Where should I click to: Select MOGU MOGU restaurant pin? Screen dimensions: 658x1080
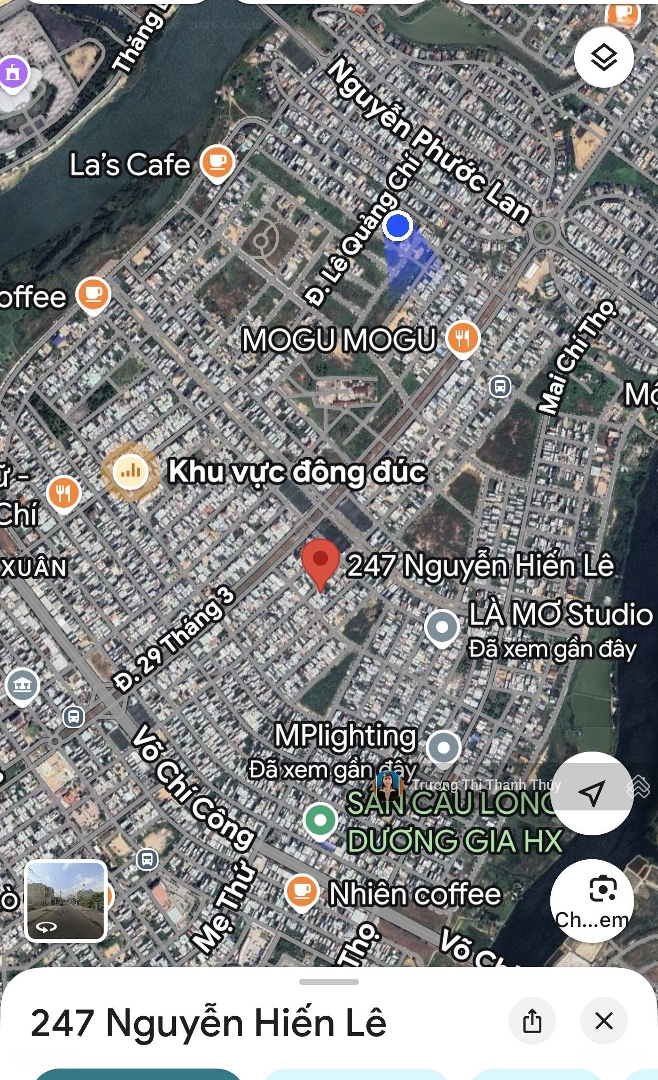[462, 339]
